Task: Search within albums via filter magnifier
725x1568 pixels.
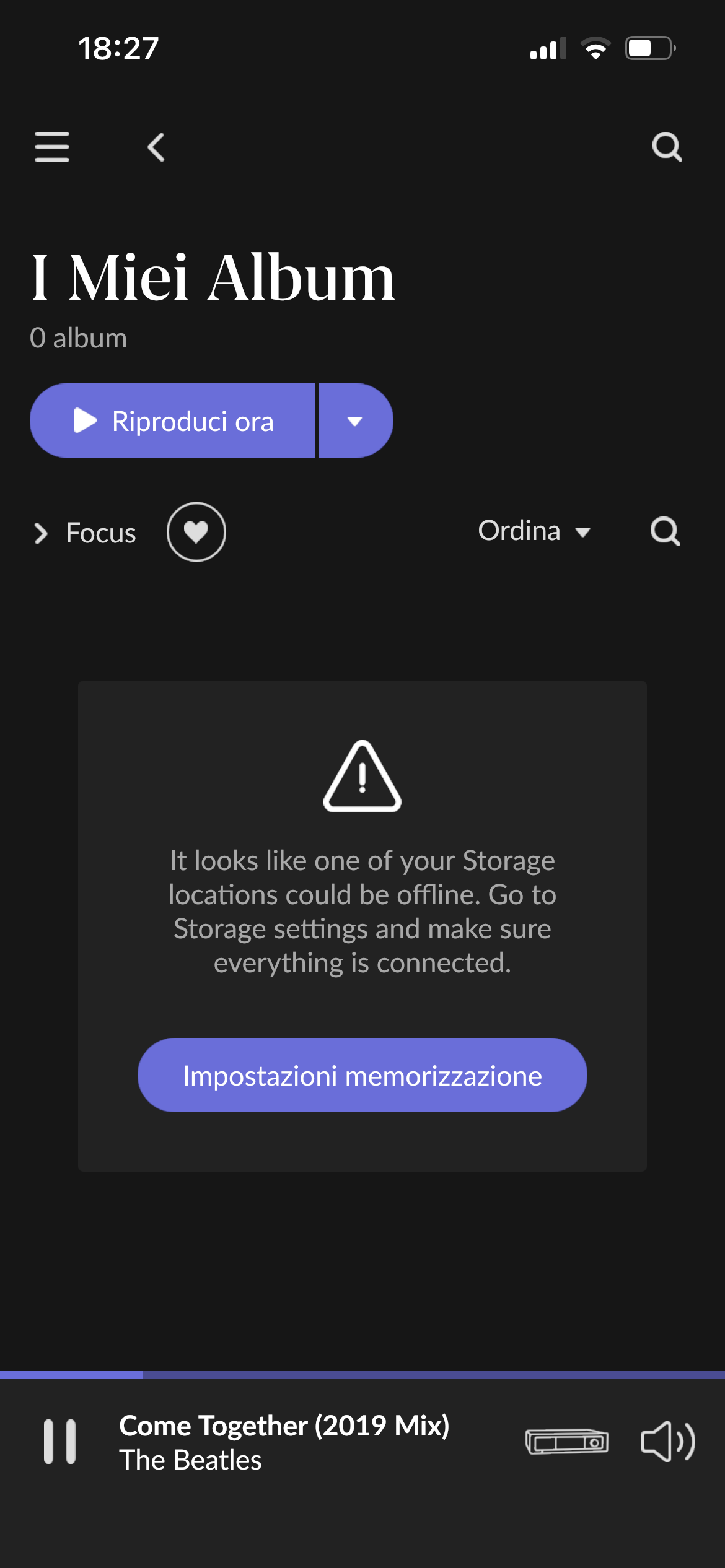Action: click(x=666, y=531)
